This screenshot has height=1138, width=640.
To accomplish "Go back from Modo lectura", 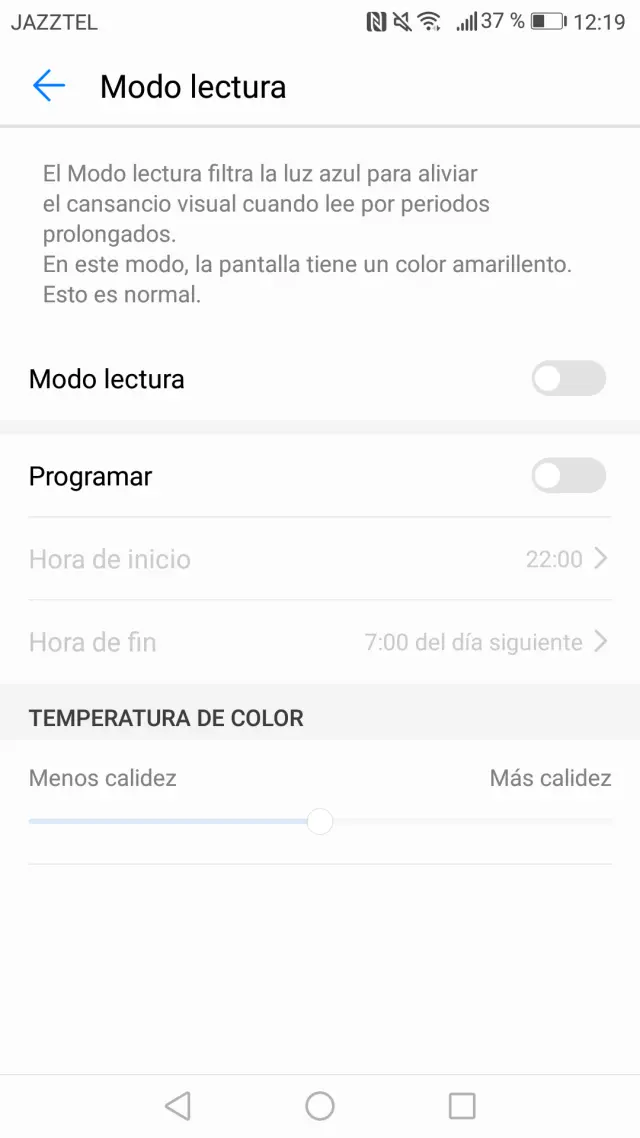I will [48, 87].
